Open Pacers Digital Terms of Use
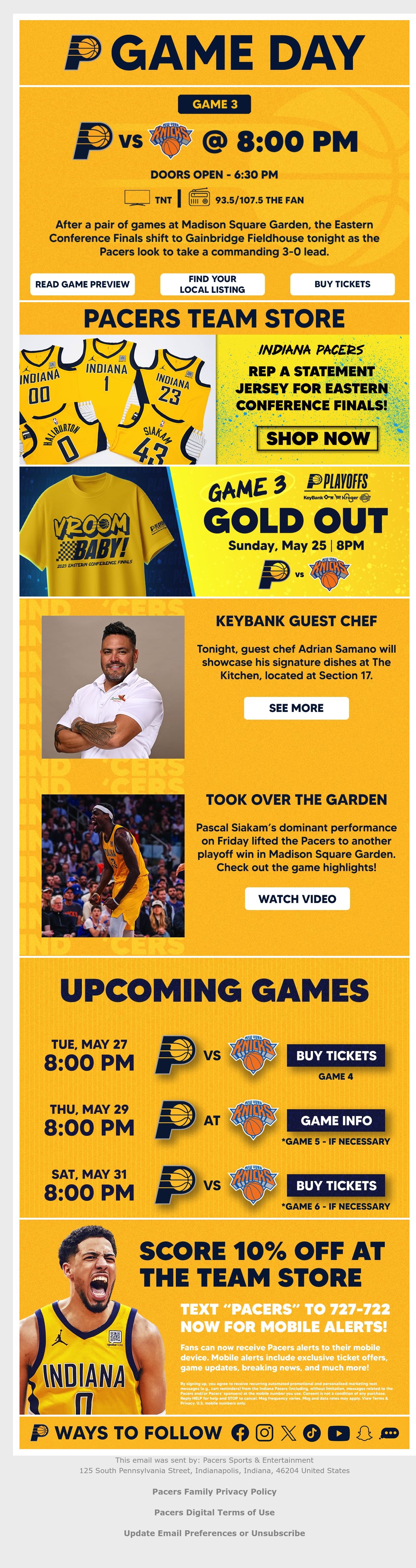Screen dimensions: 416x1568 coord(214,1512)
